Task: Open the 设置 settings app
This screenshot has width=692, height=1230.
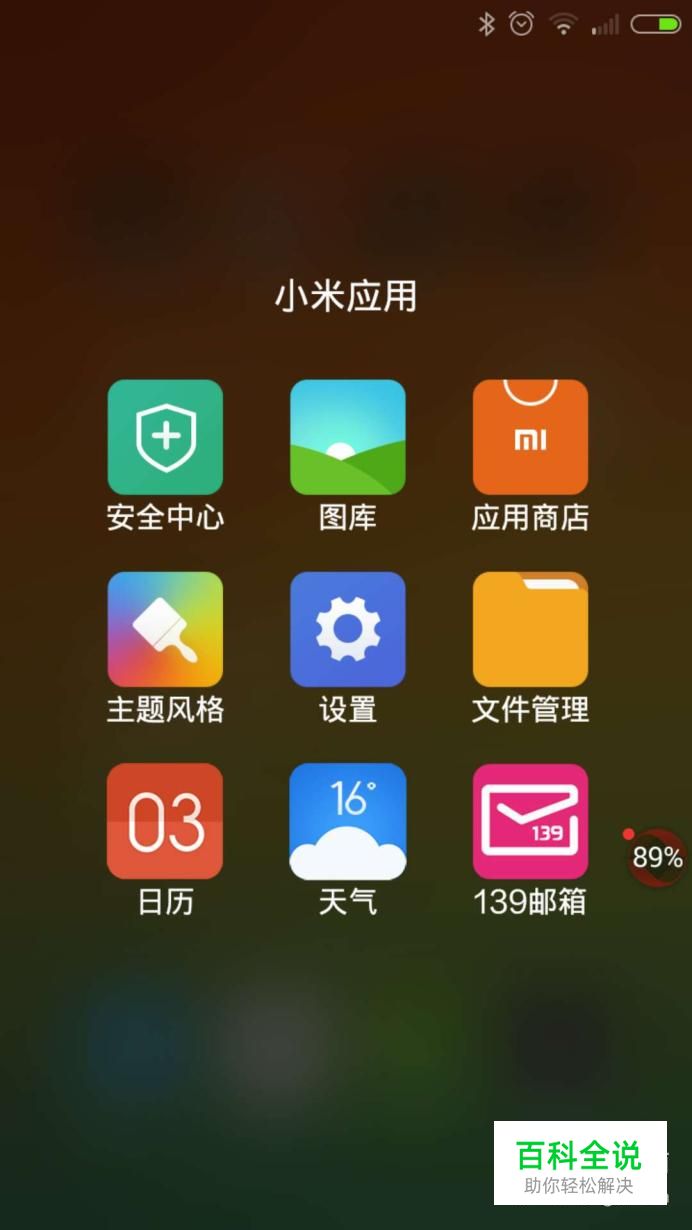Action: 347,629
